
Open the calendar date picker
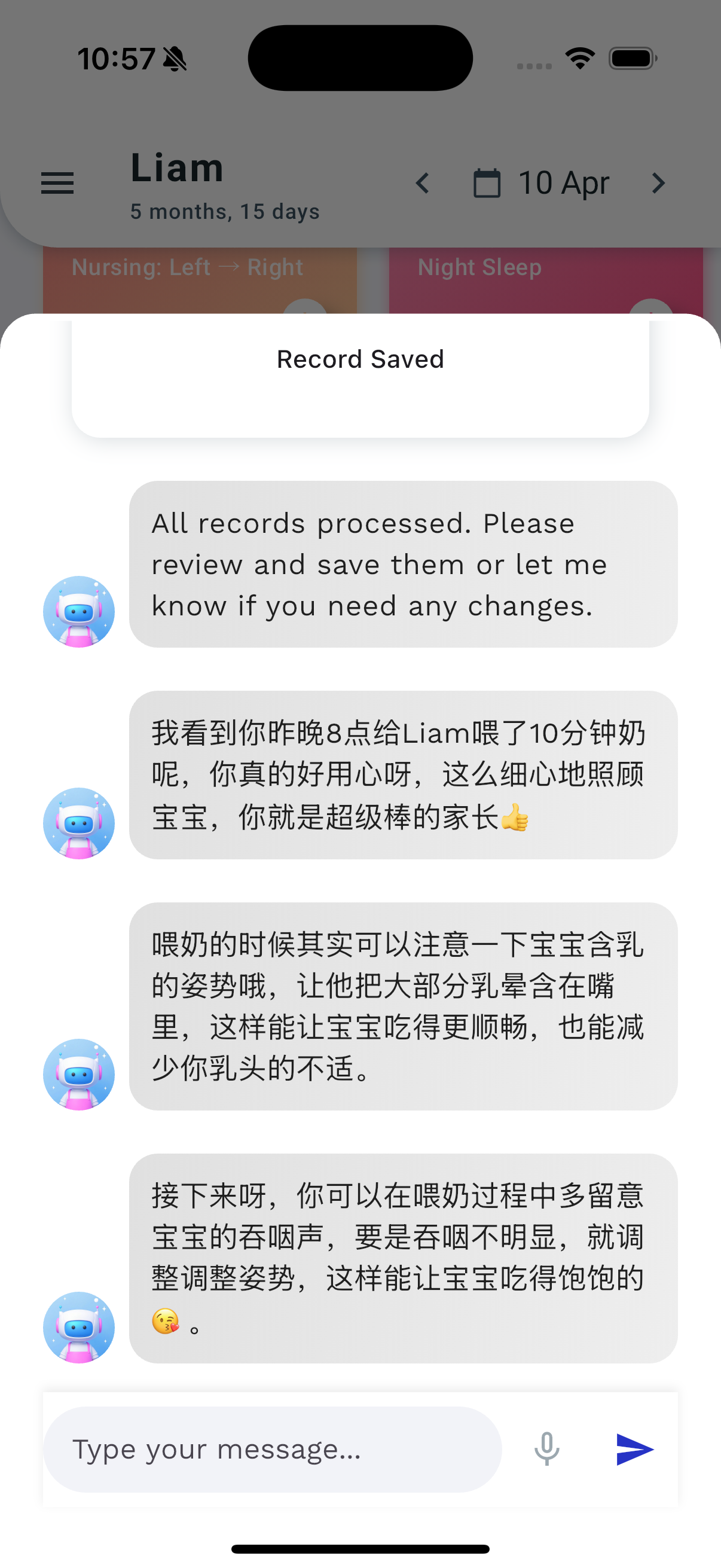[487, 182]
